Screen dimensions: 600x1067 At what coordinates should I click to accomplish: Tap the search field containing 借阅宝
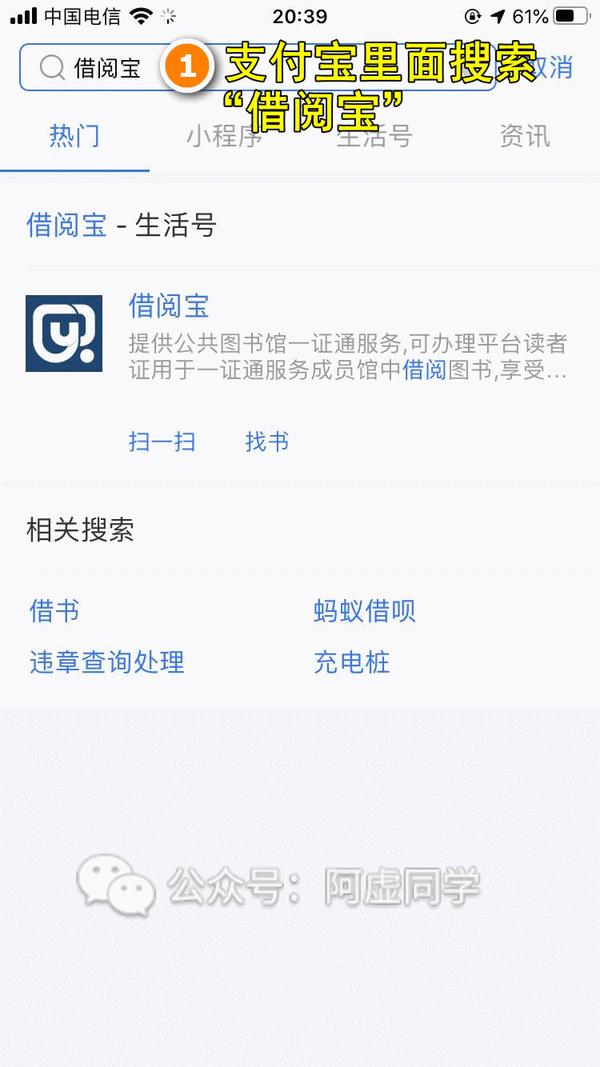[110, 68]
